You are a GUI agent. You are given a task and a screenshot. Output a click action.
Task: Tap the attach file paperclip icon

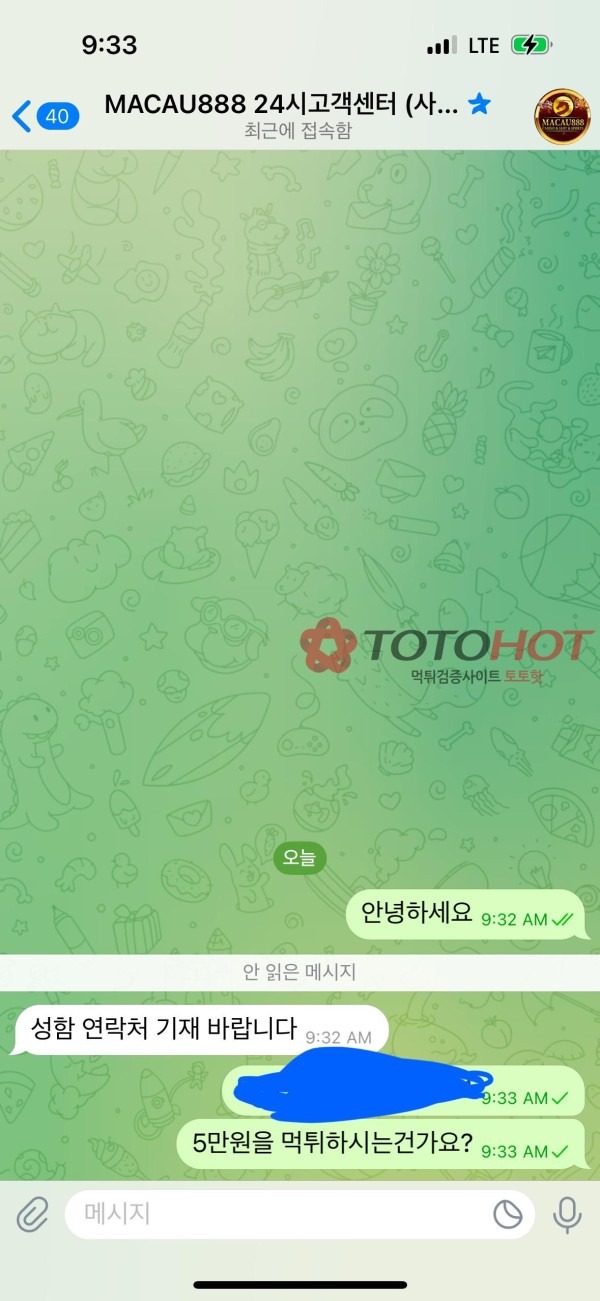(32, 1214)
